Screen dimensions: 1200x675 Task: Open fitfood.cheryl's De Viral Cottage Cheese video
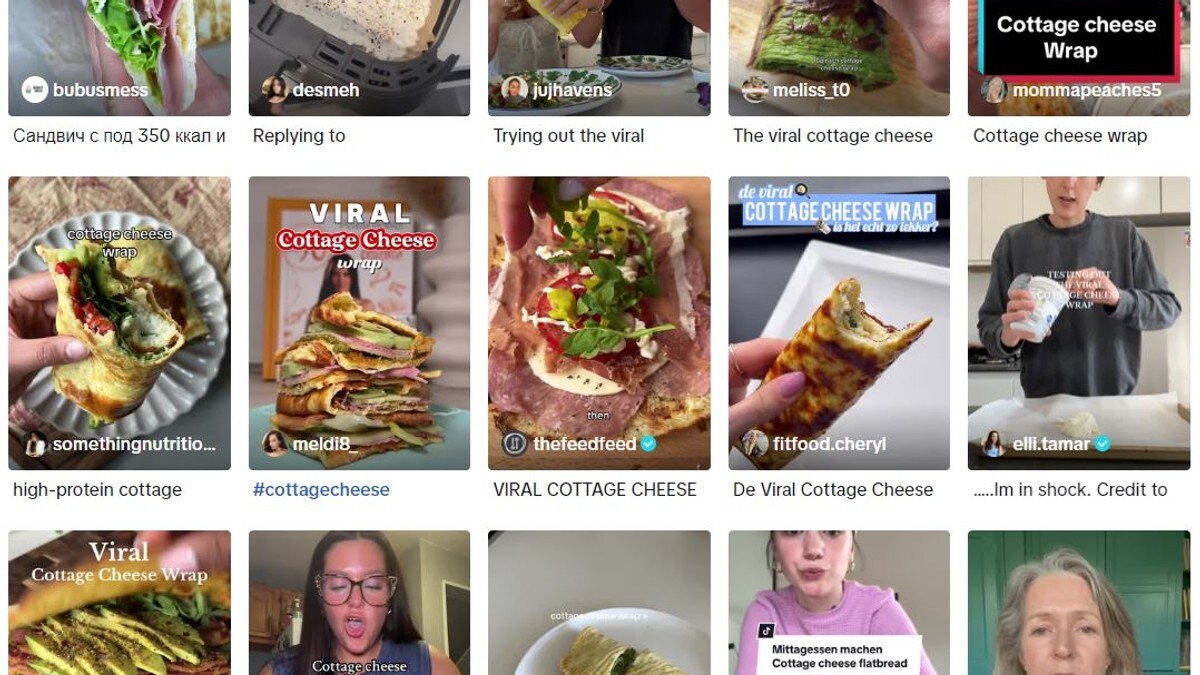[839, 322]
